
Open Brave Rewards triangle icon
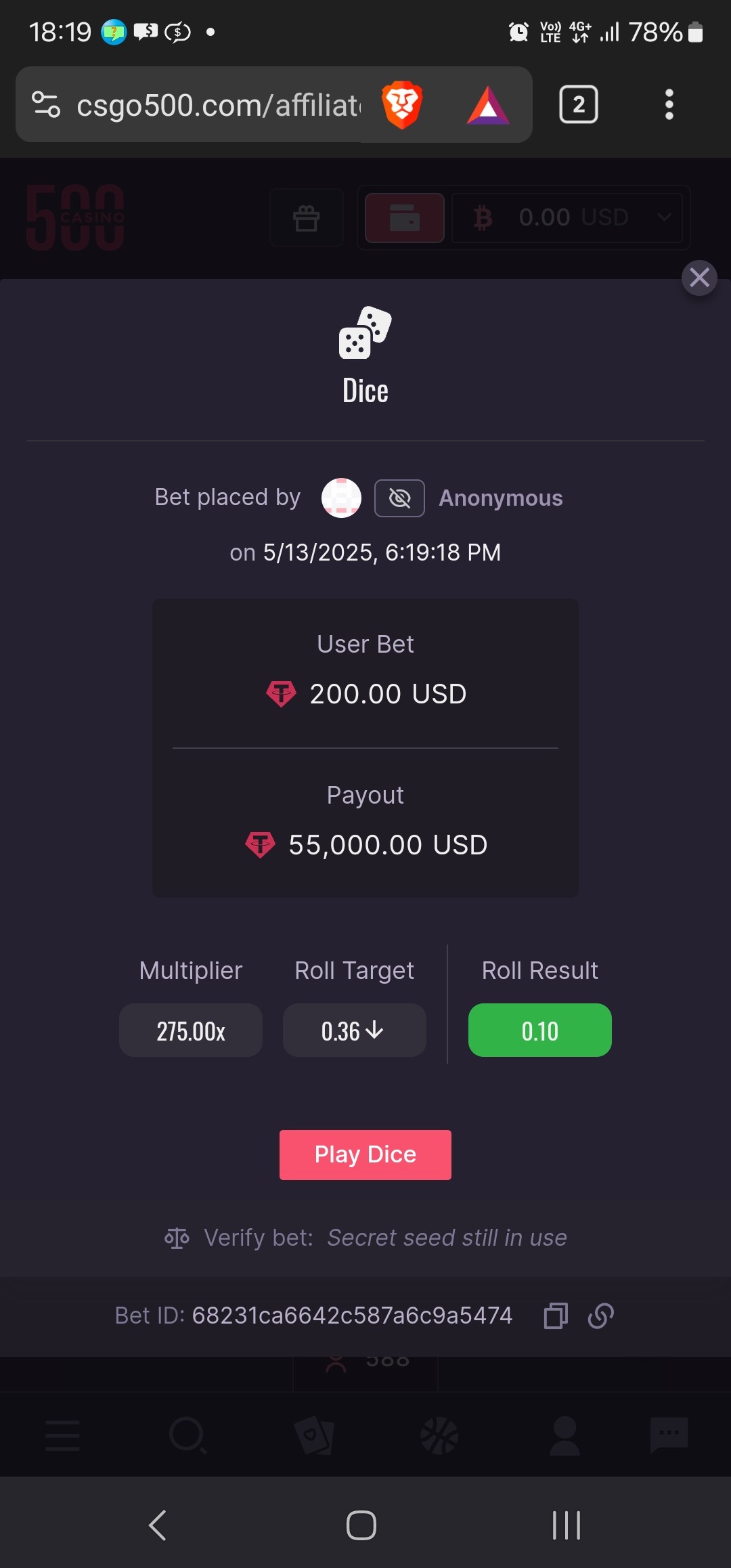(x=488, y=106)
